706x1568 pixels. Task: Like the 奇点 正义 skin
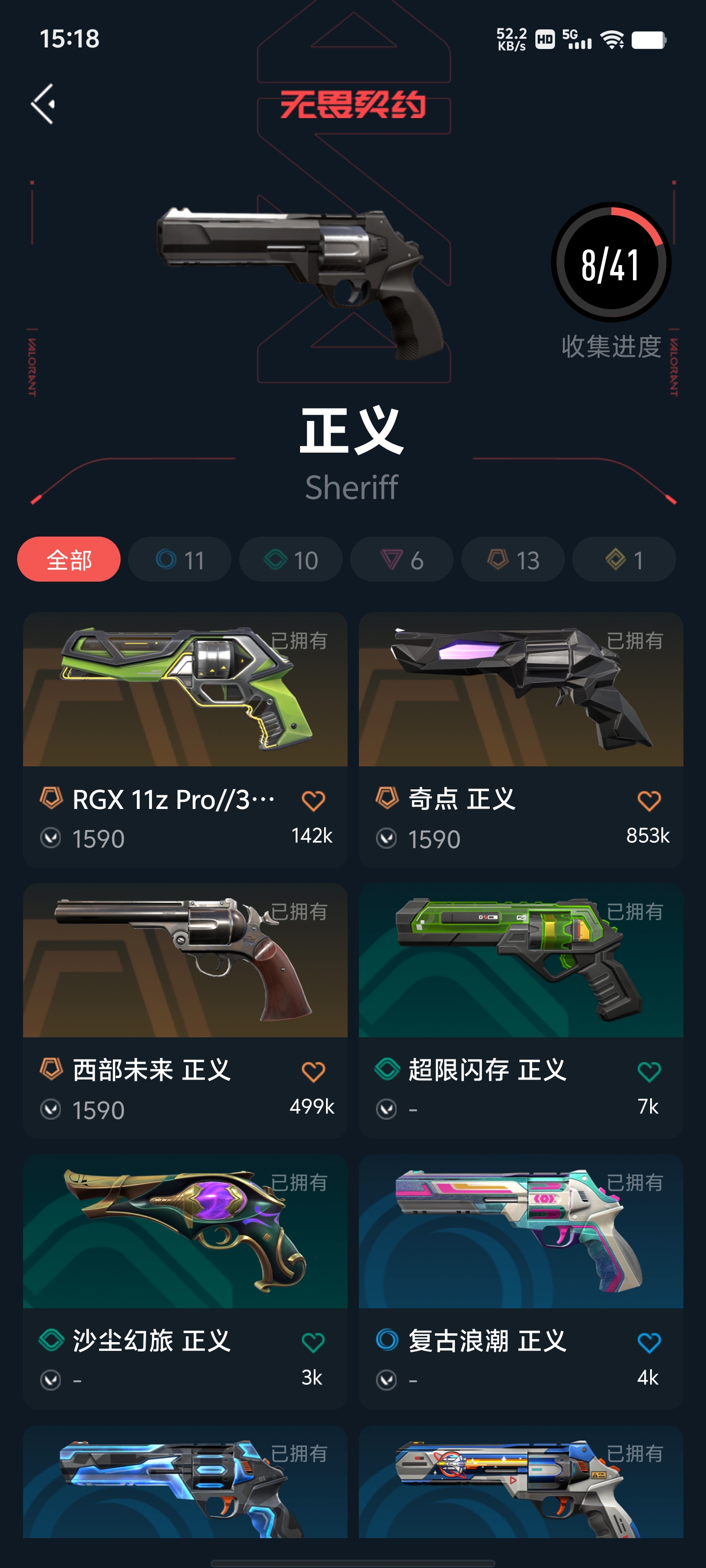649,801
